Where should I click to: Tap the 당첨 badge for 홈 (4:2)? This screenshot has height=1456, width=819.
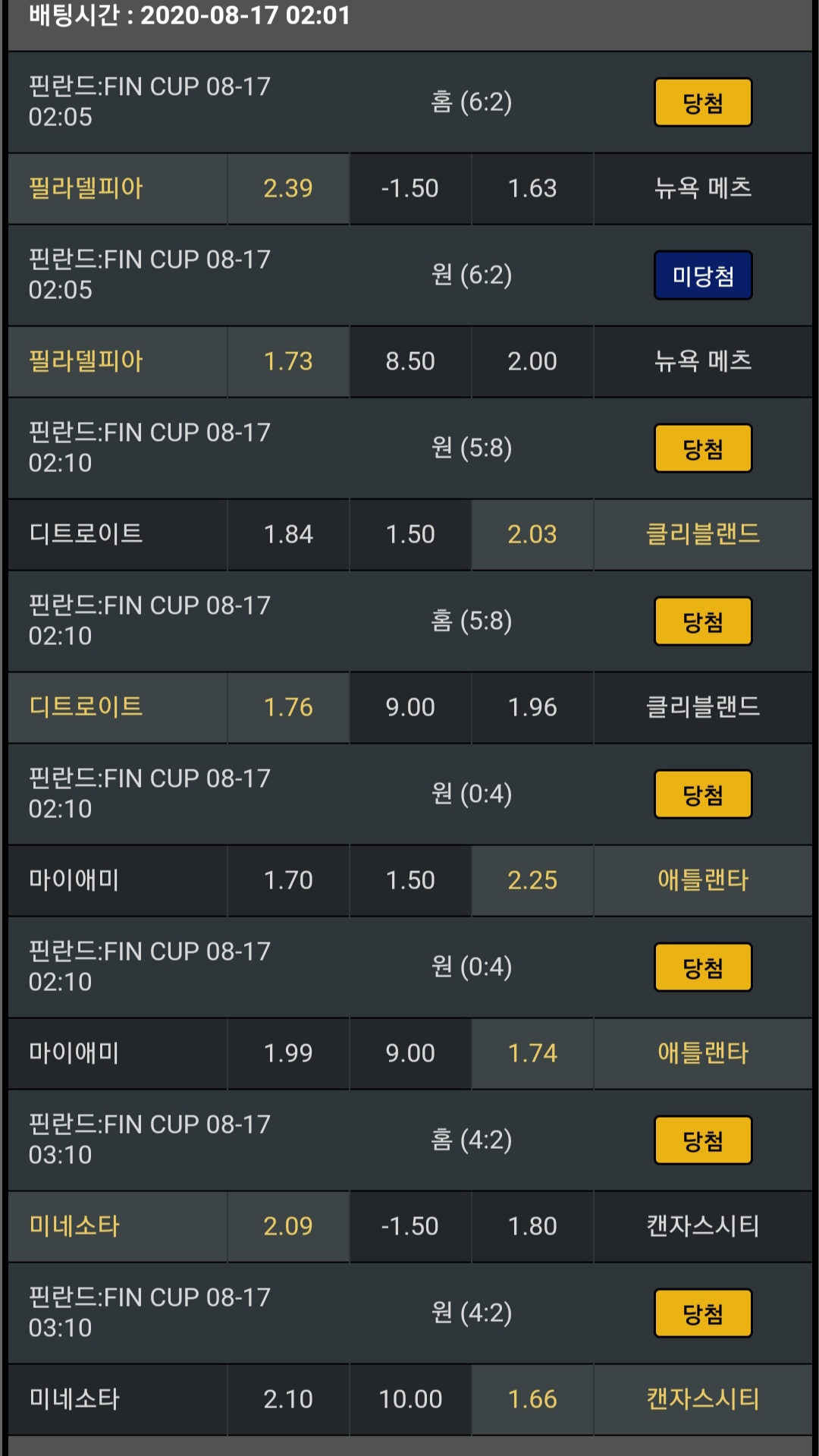pyautogui.click(x=703, y=1140)
